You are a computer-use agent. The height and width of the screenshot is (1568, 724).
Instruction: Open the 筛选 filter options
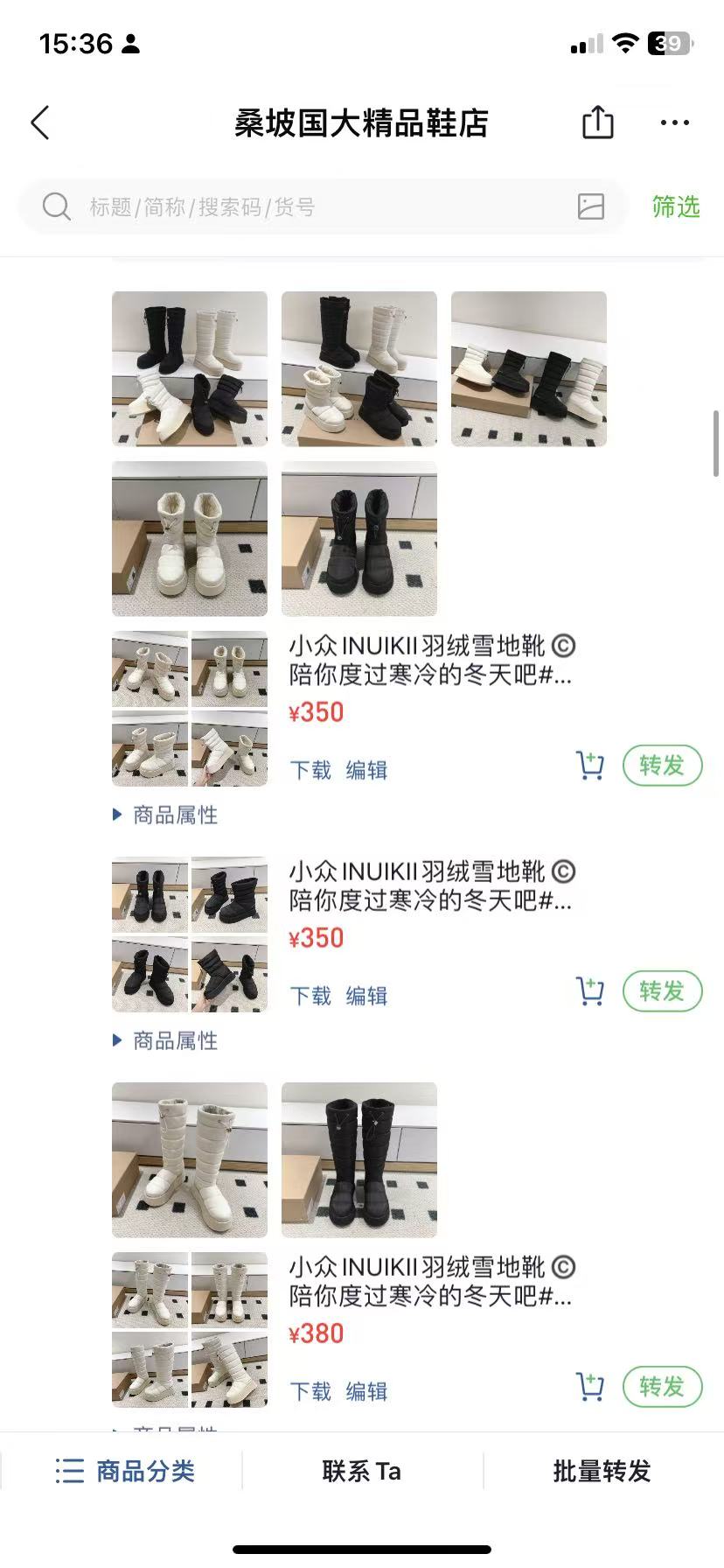[x=675, y=206]
